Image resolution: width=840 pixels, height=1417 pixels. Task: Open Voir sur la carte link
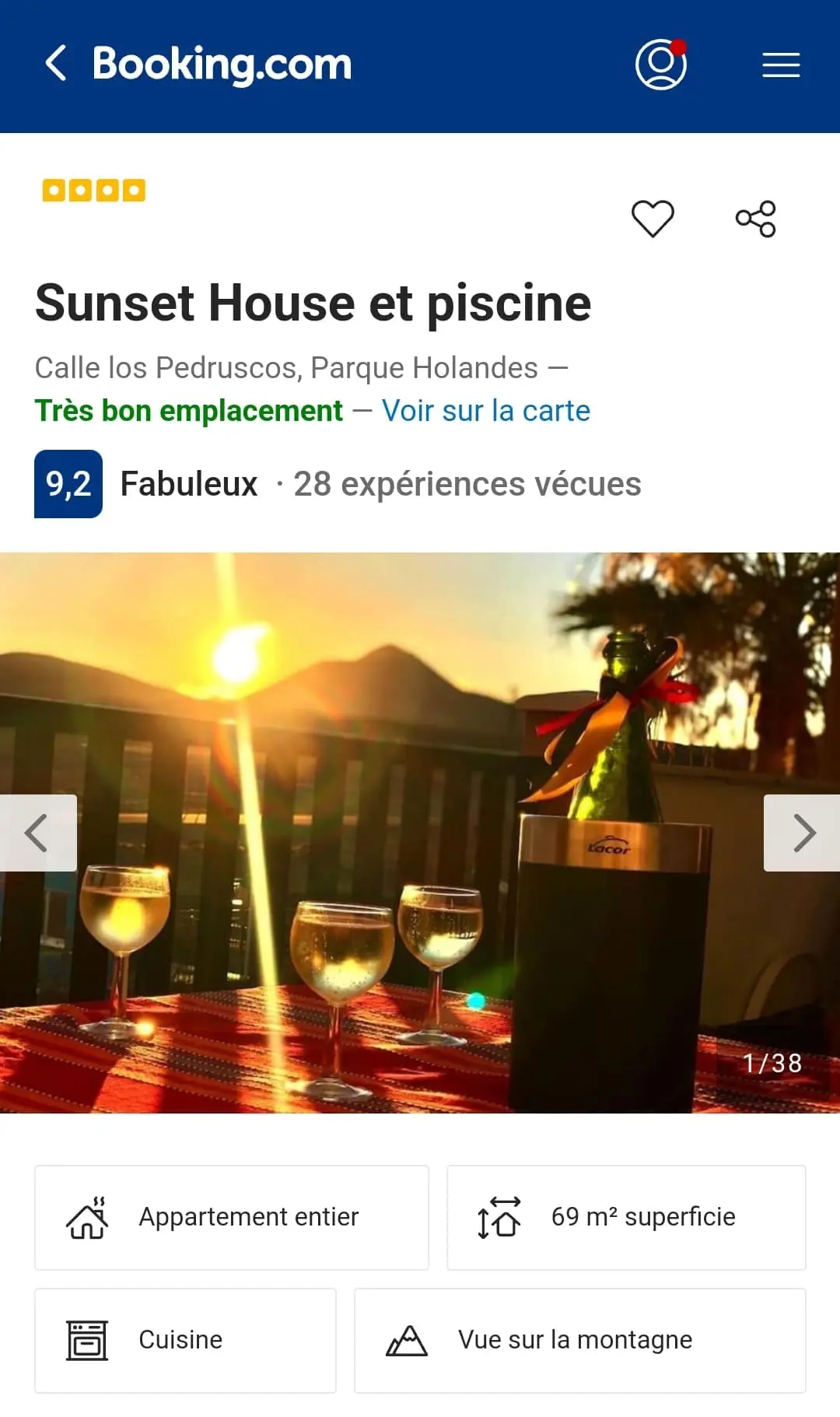485,411
